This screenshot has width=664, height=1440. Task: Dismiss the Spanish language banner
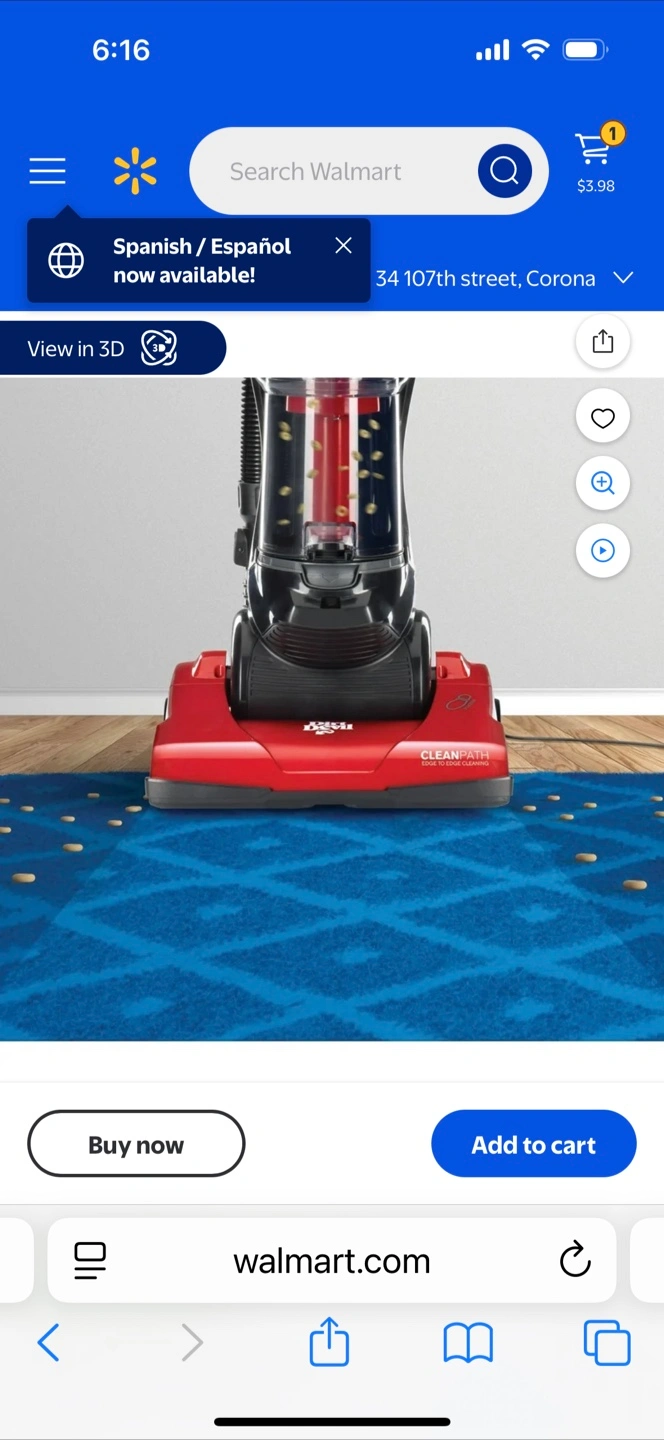point(343,246)
